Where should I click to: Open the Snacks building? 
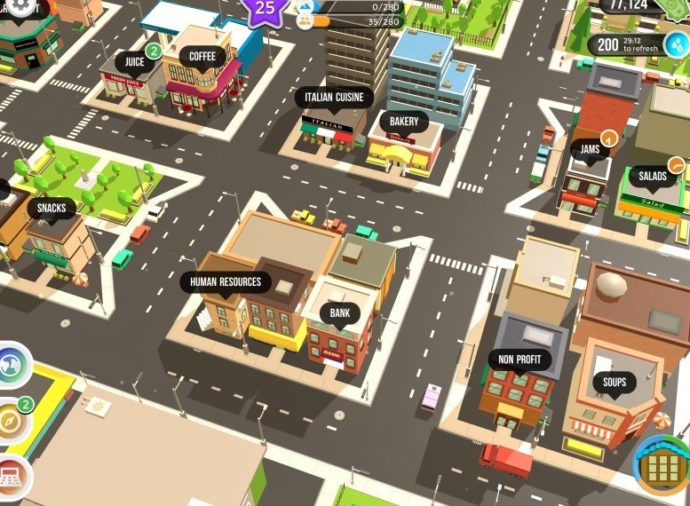click(50, 208)
